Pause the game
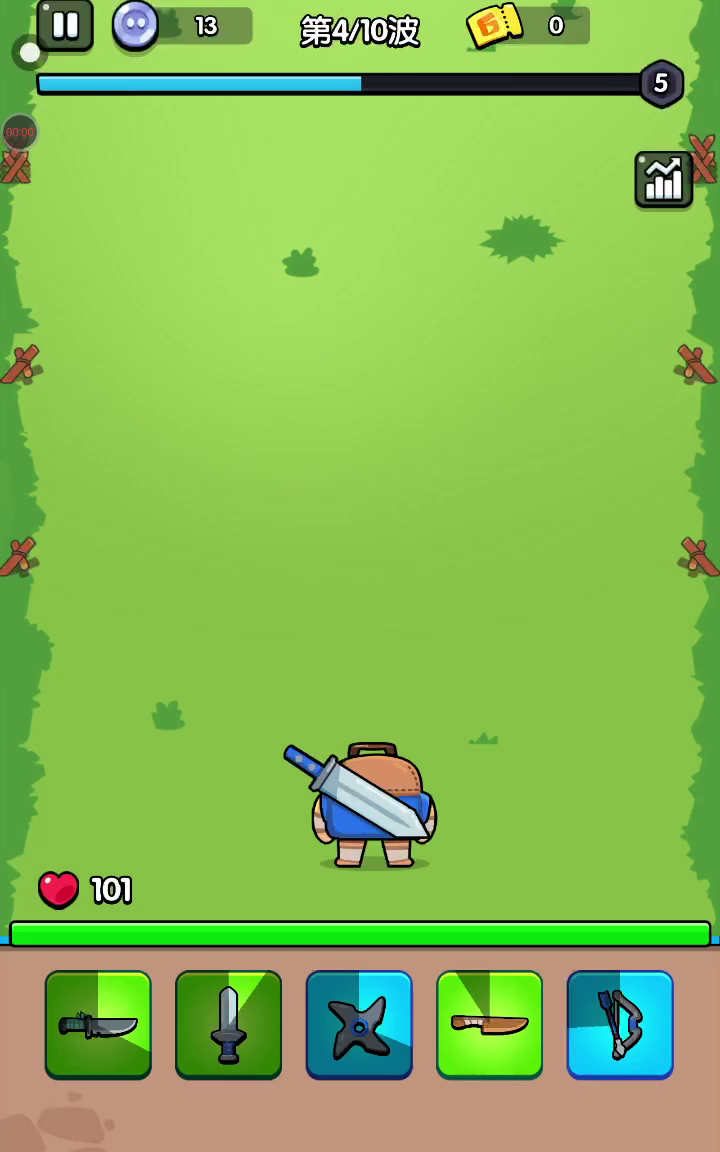 pyautogui.click(x=65, y=25)
